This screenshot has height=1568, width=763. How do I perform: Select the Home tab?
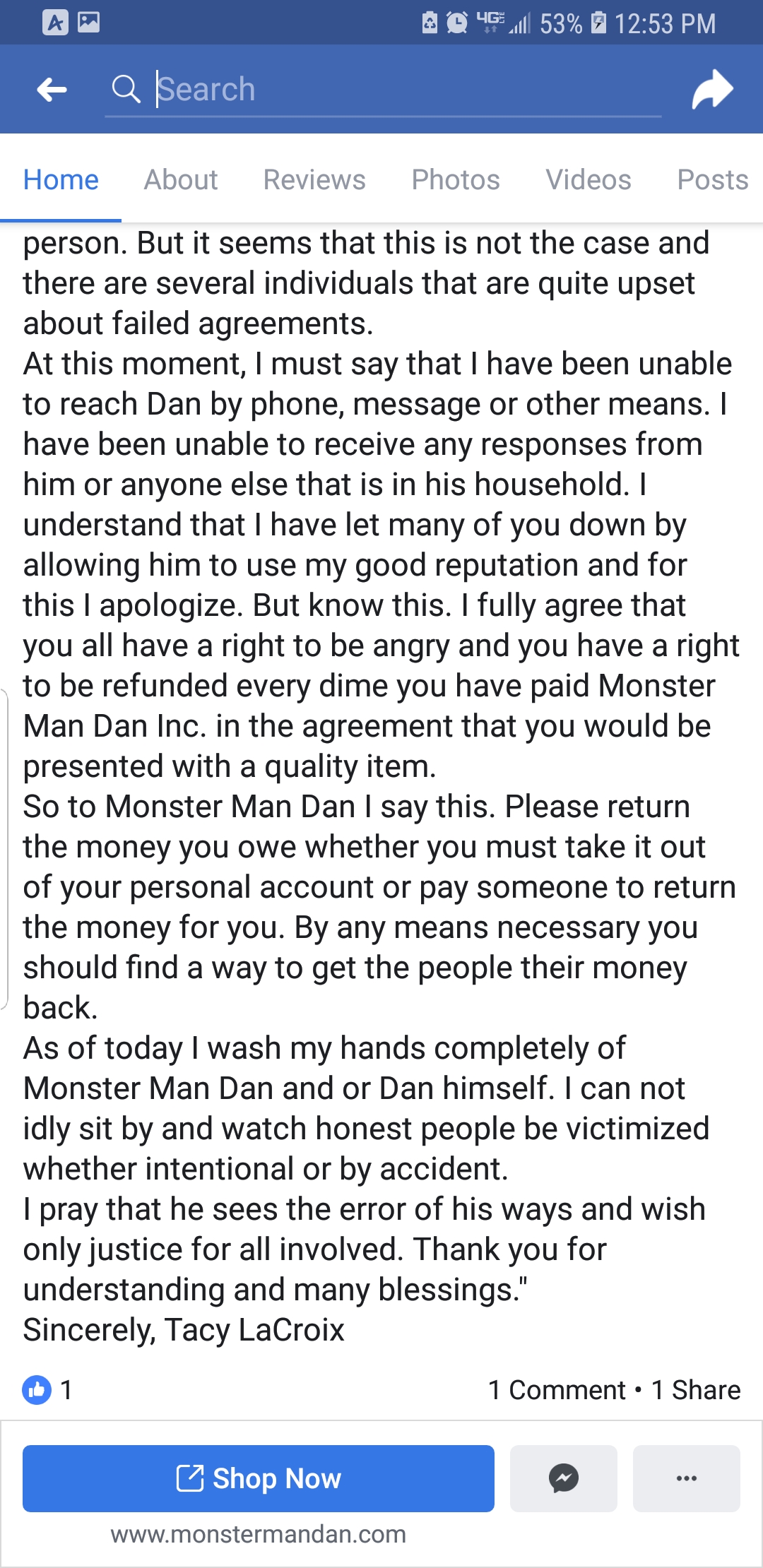coord(61,180)
